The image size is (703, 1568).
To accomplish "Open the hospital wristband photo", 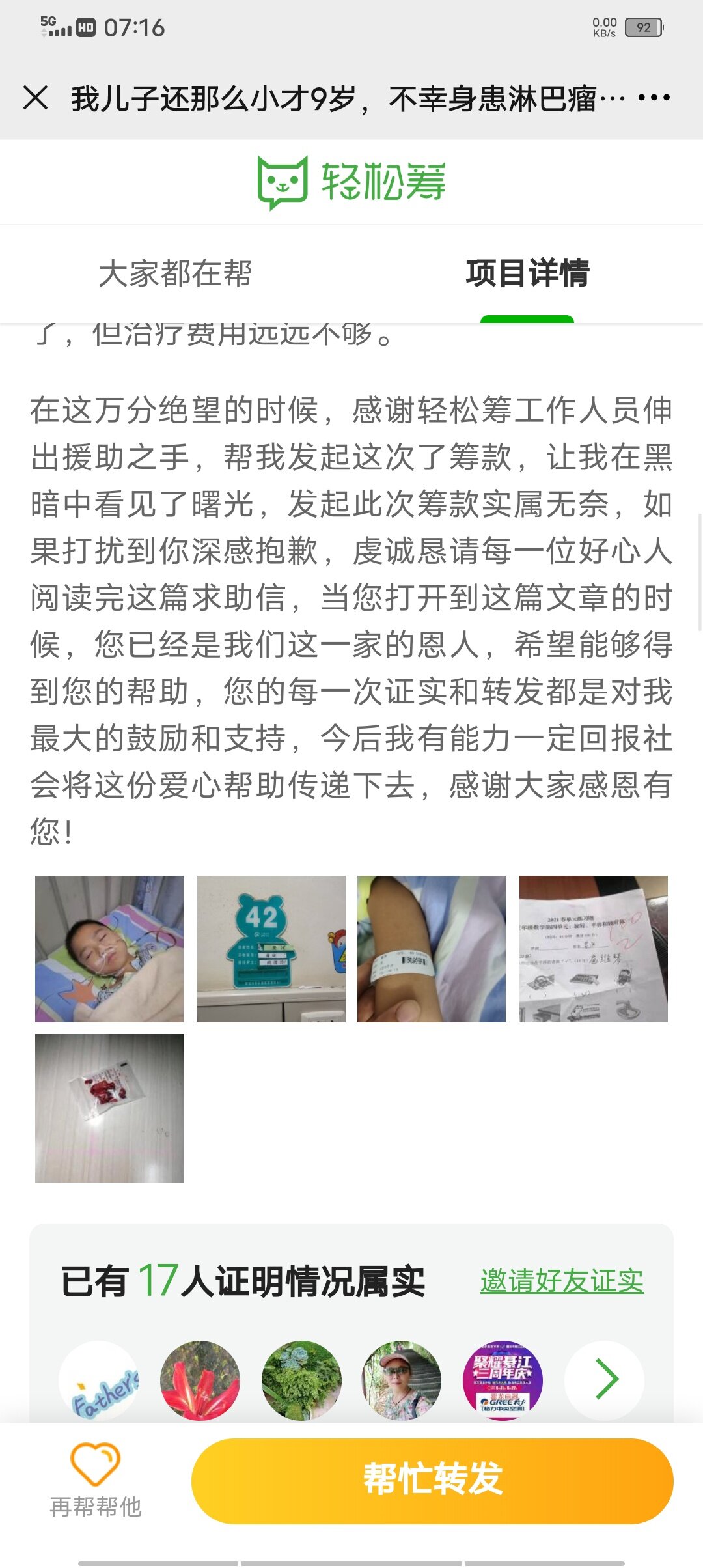I will 432,949.
